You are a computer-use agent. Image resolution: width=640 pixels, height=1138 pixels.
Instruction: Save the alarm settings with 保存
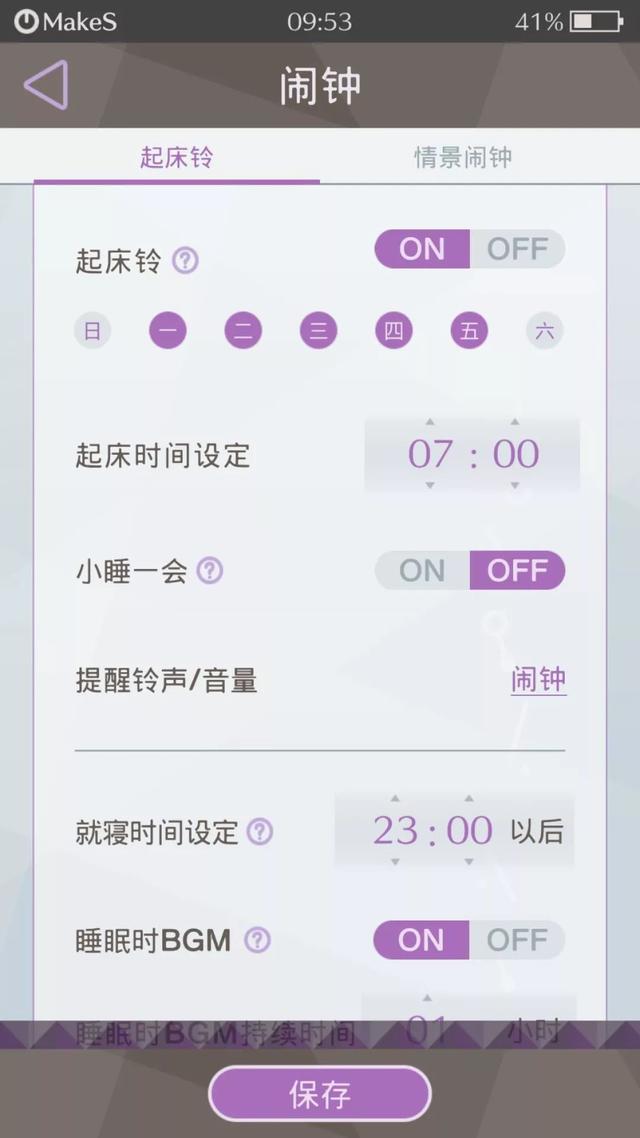tap(320, 1094)
